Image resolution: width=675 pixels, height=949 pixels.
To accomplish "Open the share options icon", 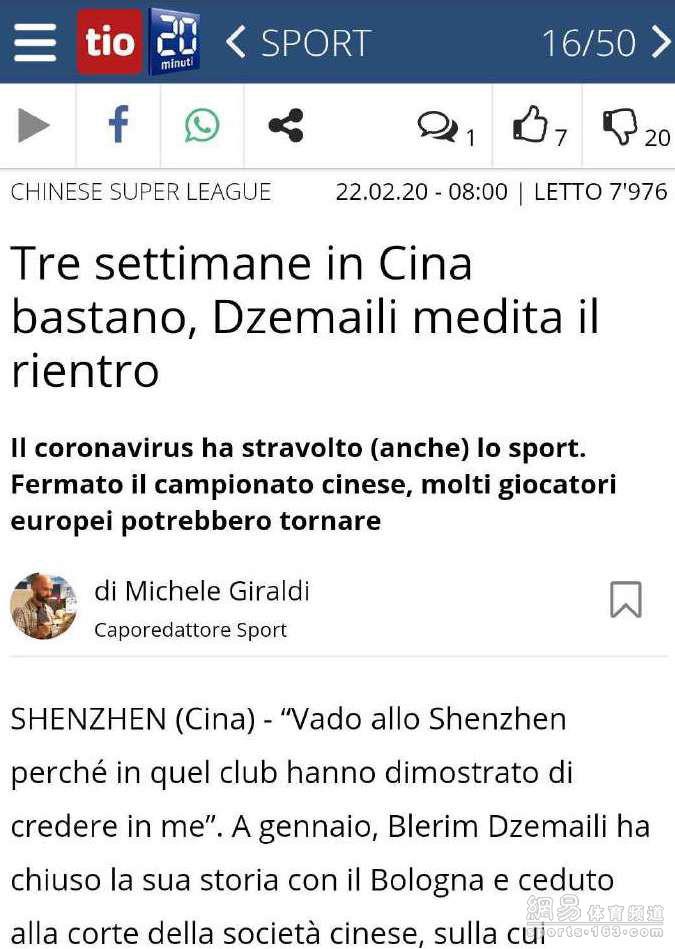I will tap(286, 126).
